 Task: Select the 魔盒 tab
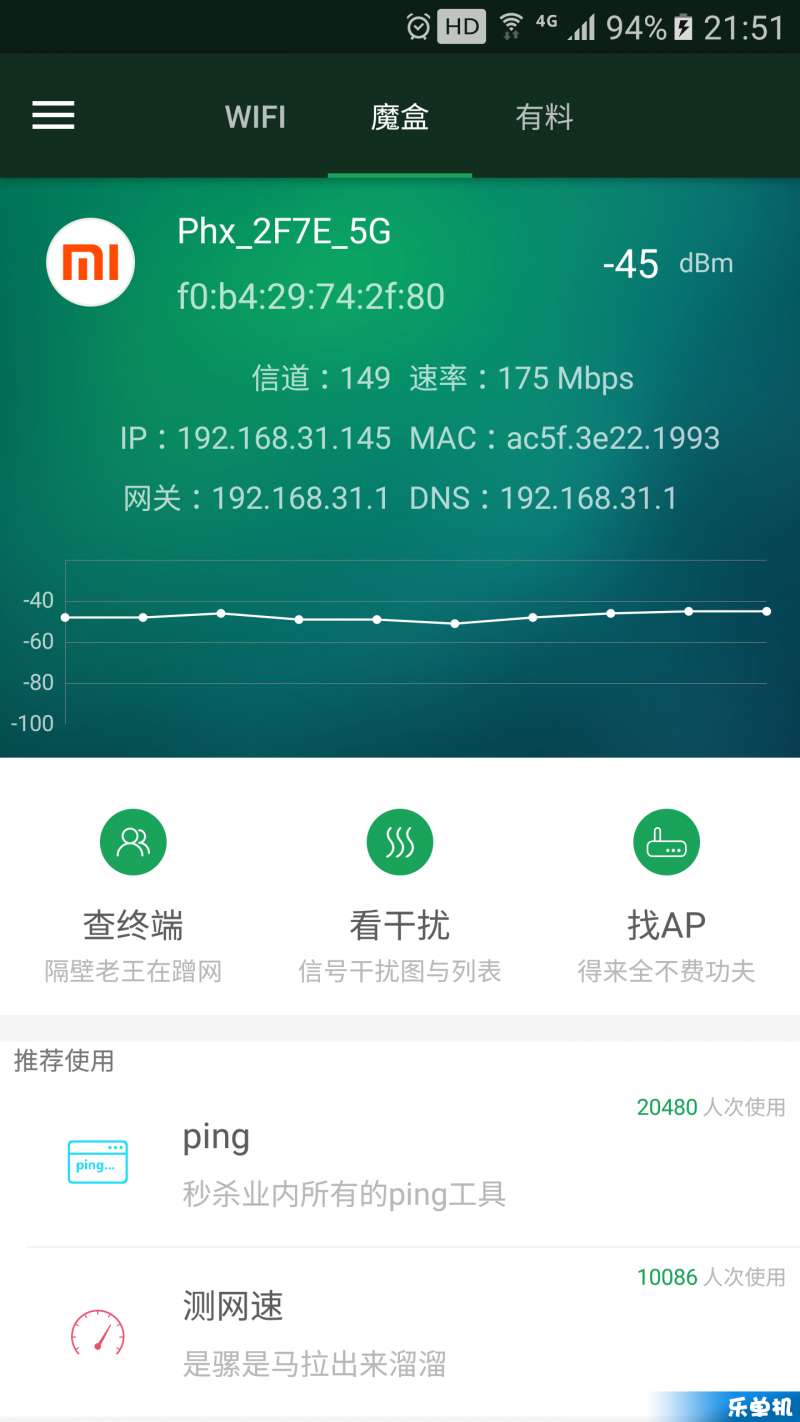[x=400, y=117]
